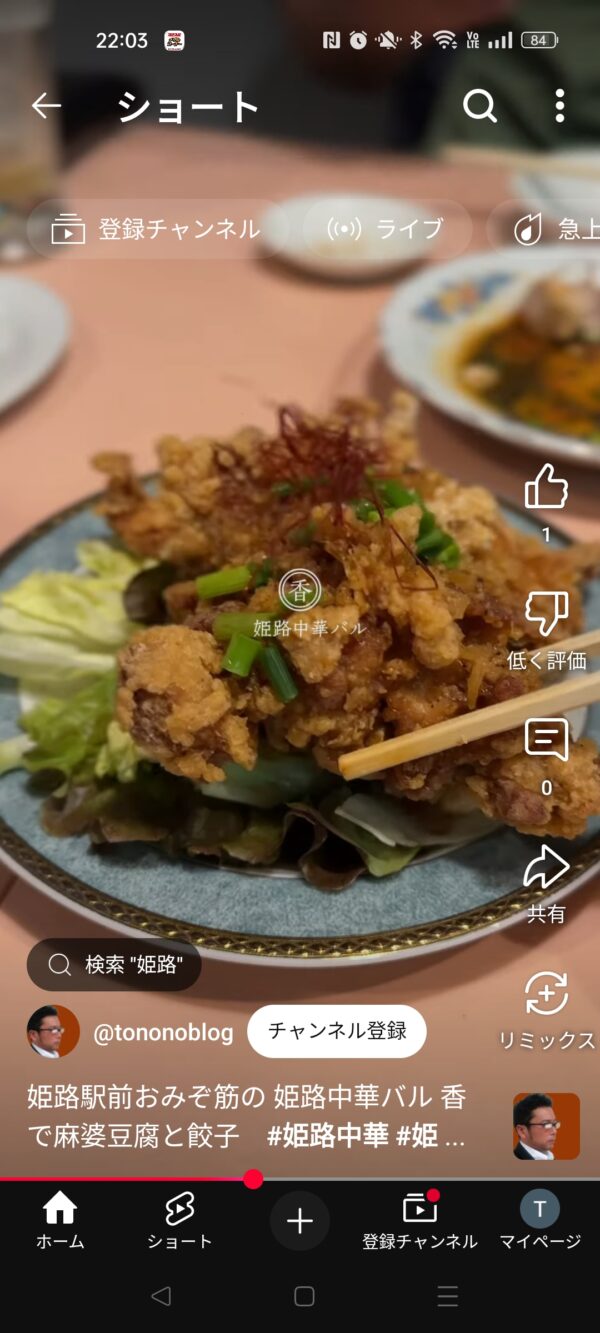Tap the 検索 "姫路" search suggestion
600x1333 pixels.
point(114,965)
